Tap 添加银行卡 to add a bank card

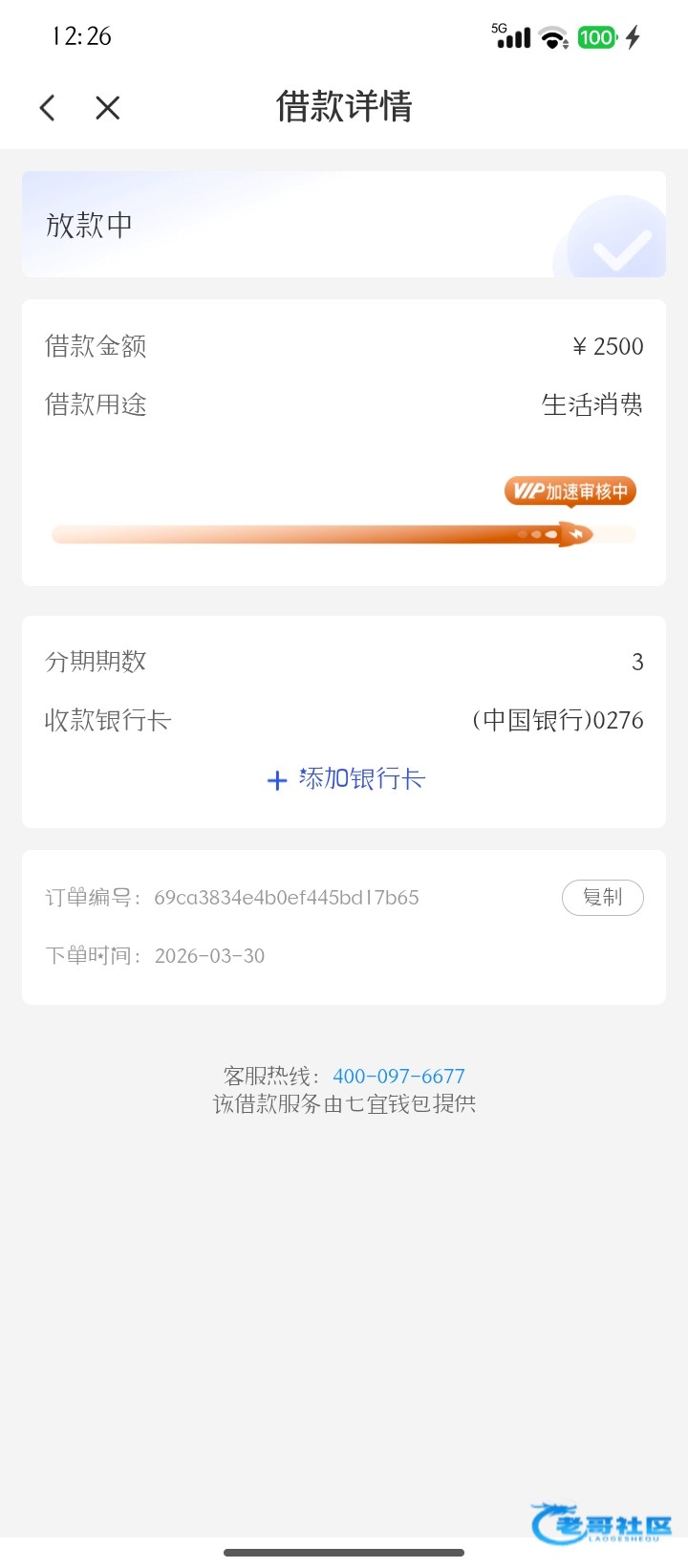click(x=346, y=779)
